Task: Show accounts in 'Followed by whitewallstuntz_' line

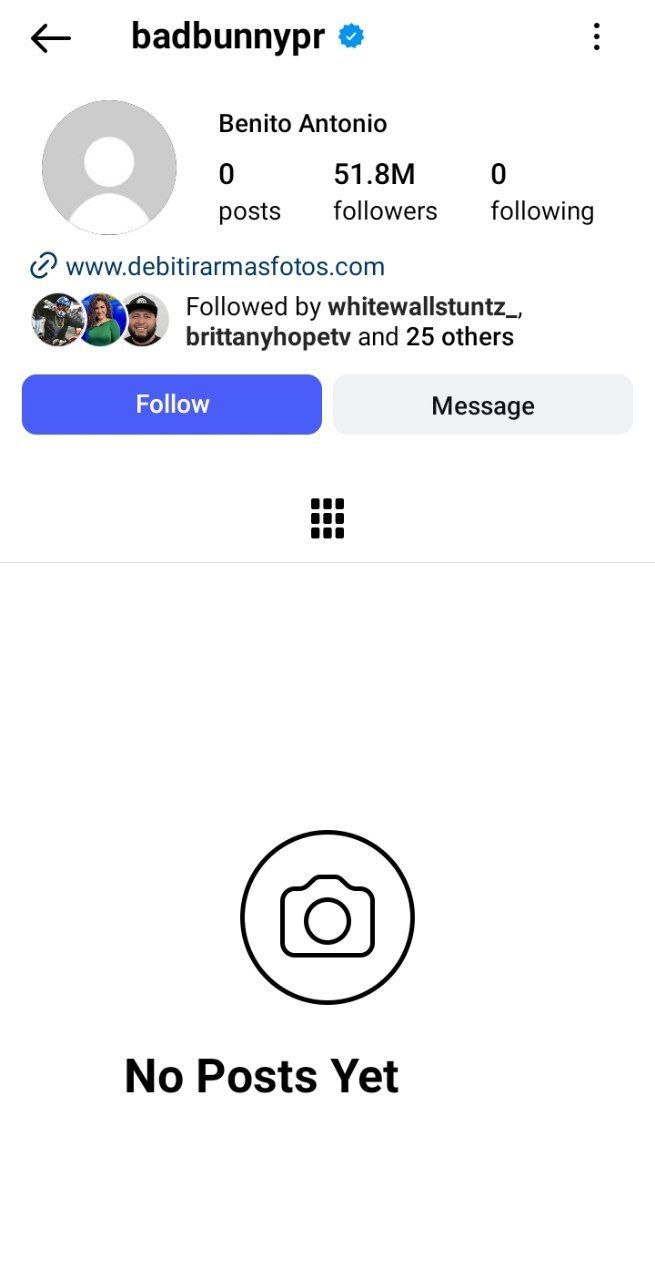Action: (350, 321)
